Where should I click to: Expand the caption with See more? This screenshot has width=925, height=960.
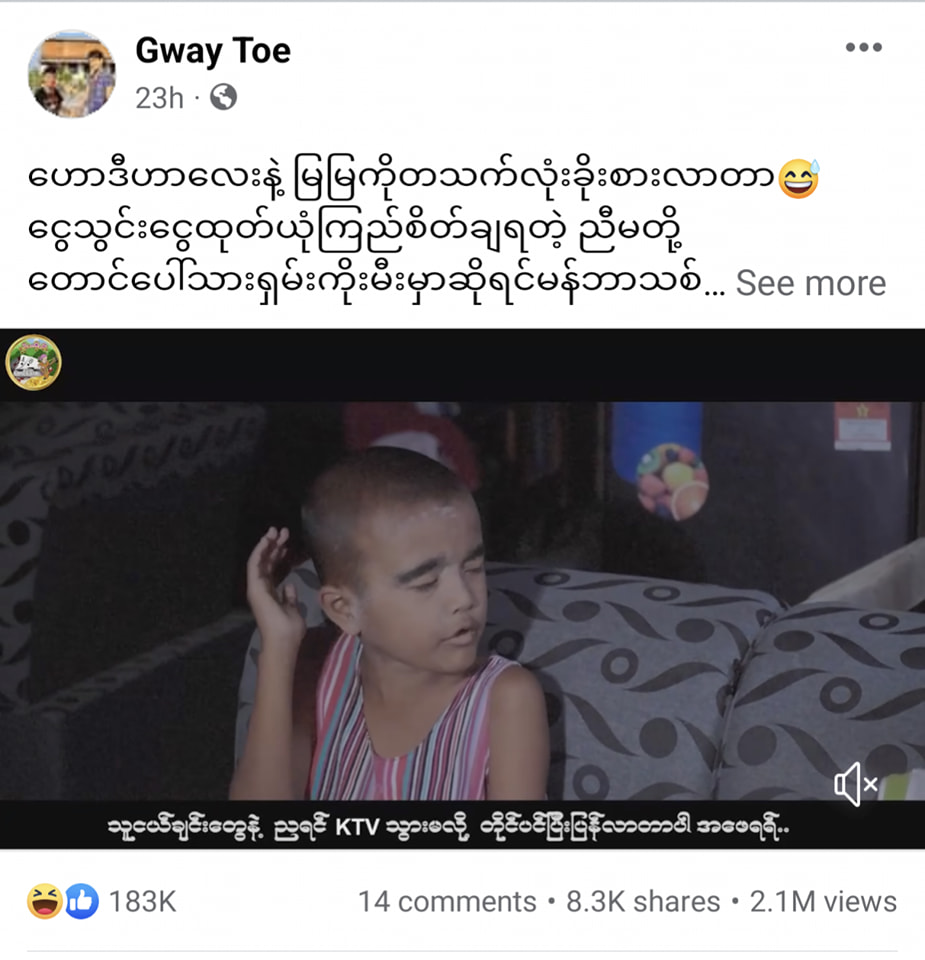[810, 284]
